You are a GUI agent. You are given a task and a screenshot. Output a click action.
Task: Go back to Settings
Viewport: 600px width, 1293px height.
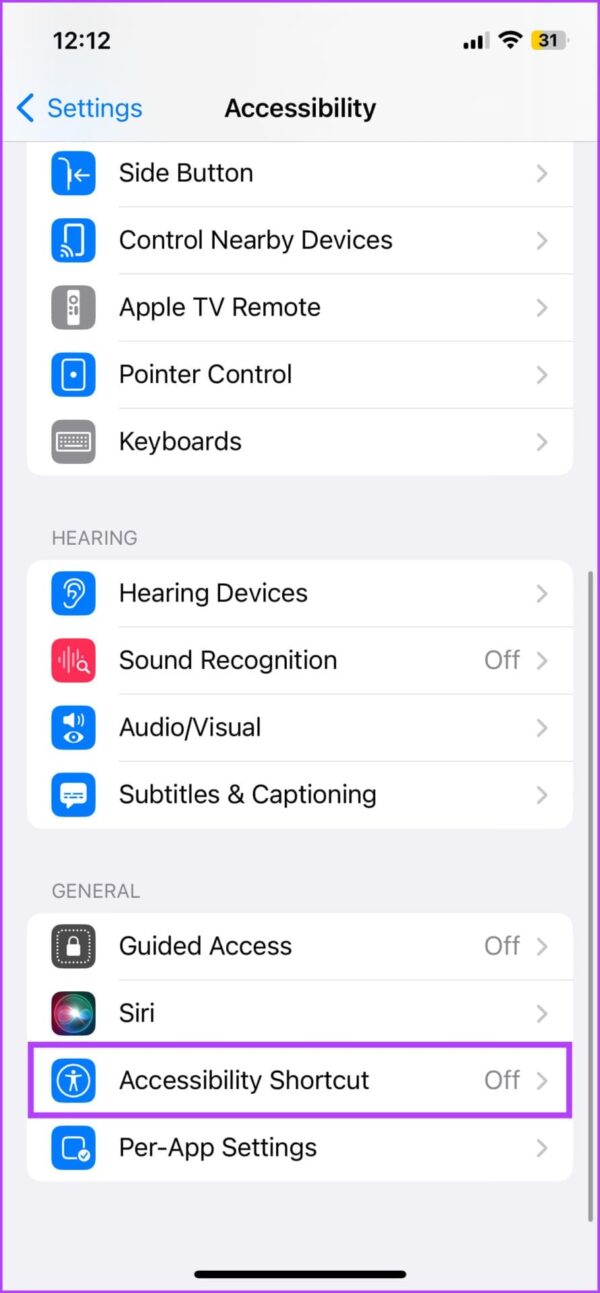point(80,108)
